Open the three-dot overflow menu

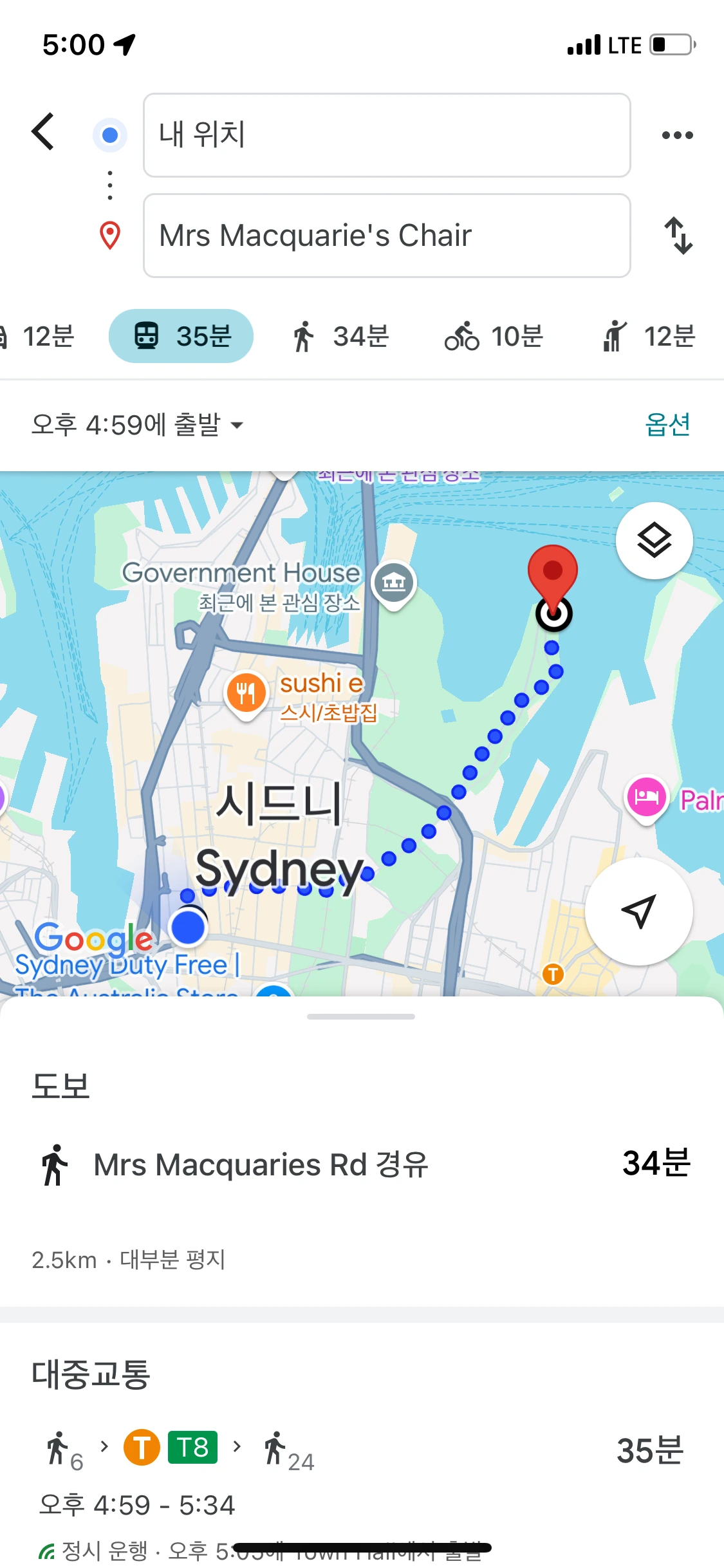pos(678,135)
